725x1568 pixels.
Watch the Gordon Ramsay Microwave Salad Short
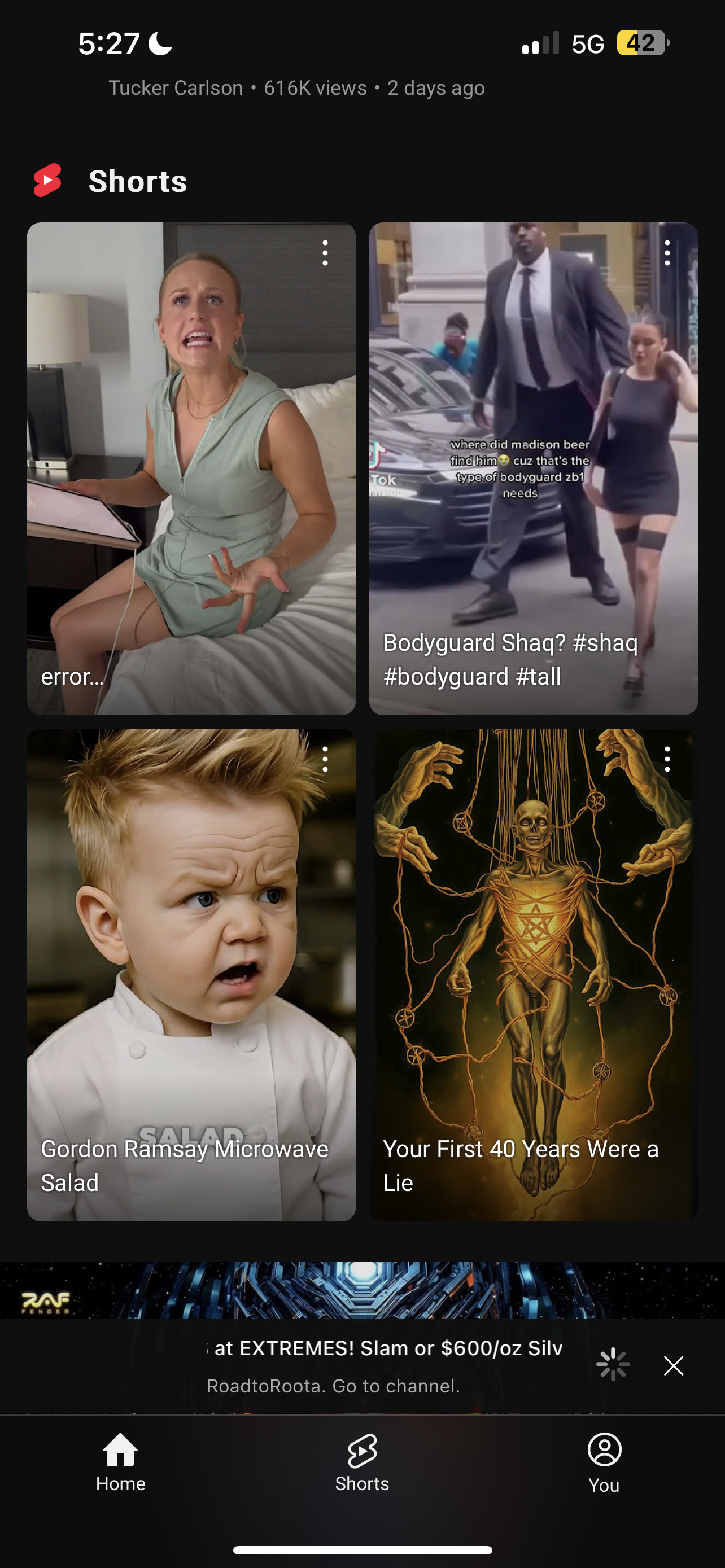click(190, 975)
